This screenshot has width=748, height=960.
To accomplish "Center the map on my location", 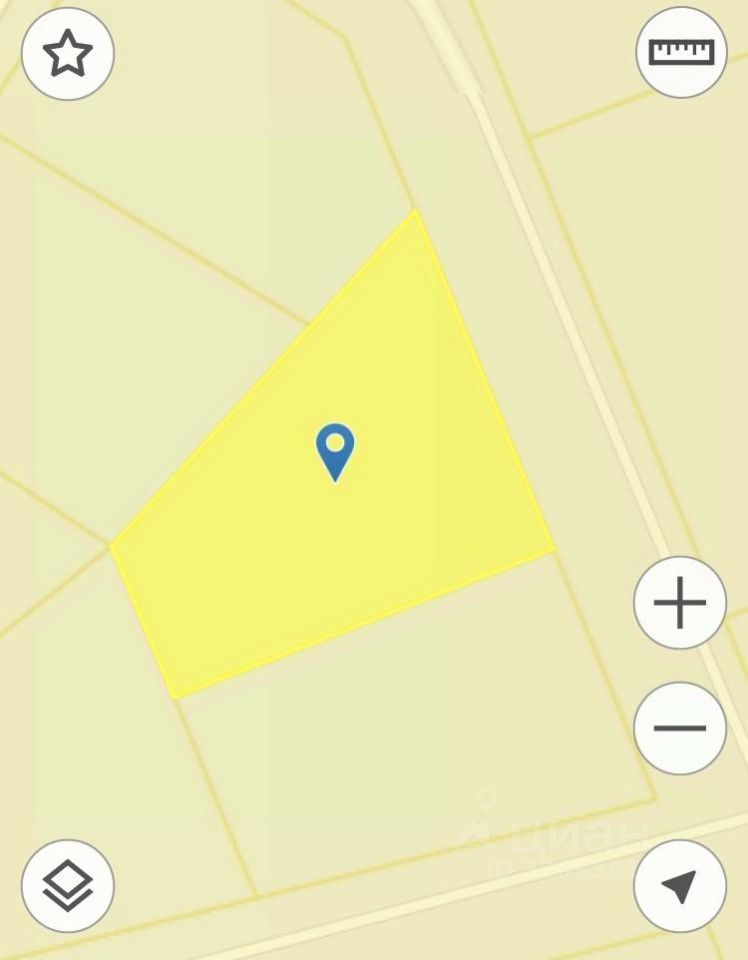I will (680, 886).
